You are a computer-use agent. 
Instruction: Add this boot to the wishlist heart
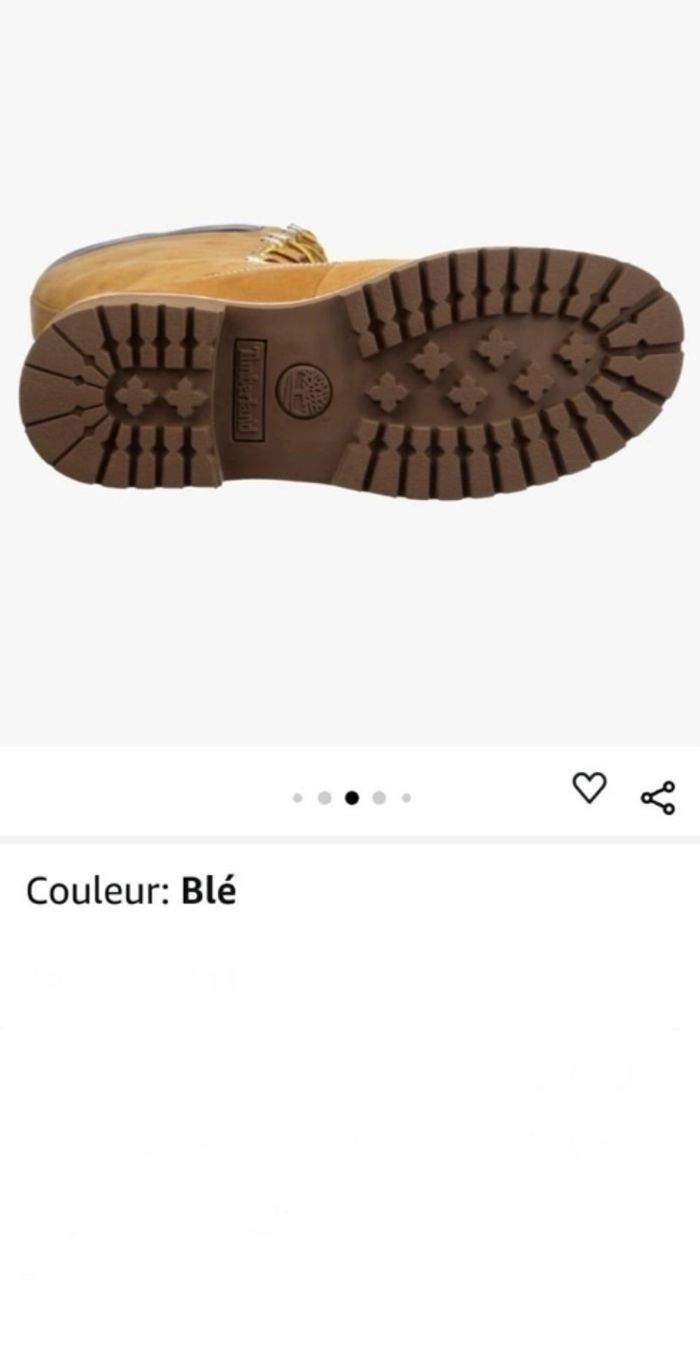pyautogui.click(x=589, y=789)
